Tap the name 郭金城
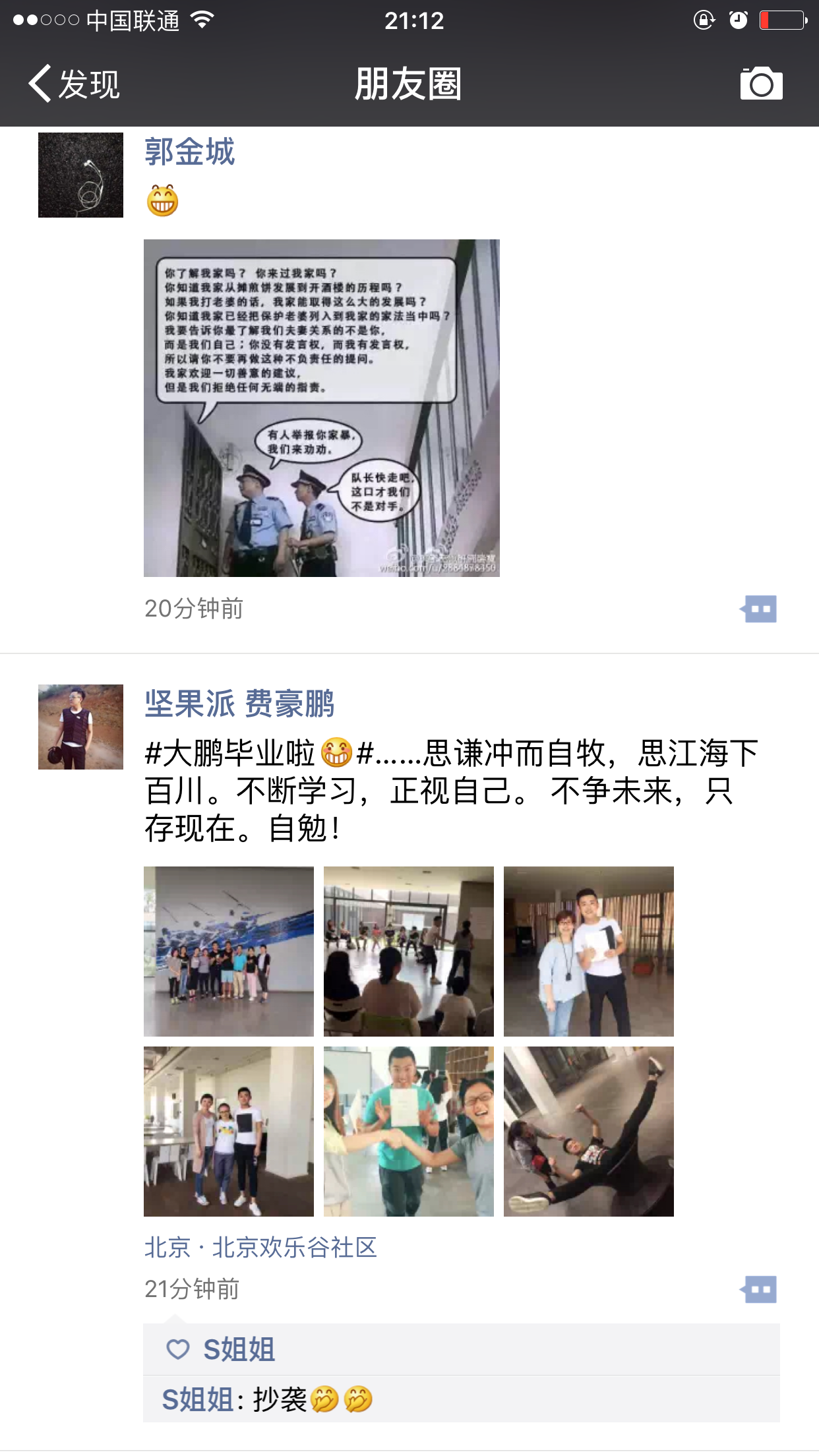 click(189, 152)
